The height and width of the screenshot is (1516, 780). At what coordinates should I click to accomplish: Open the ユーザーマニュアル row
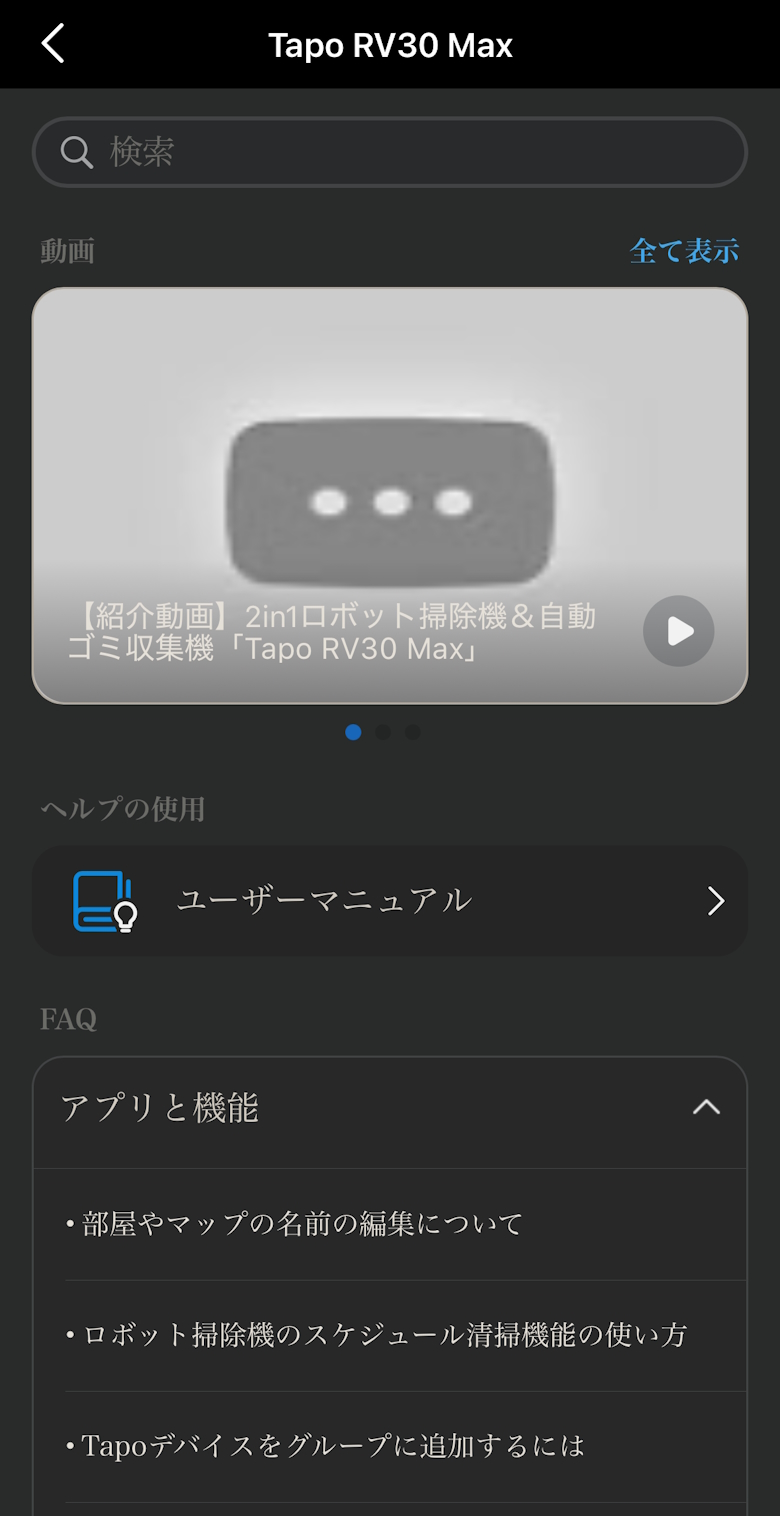click(x=390, y=900)
